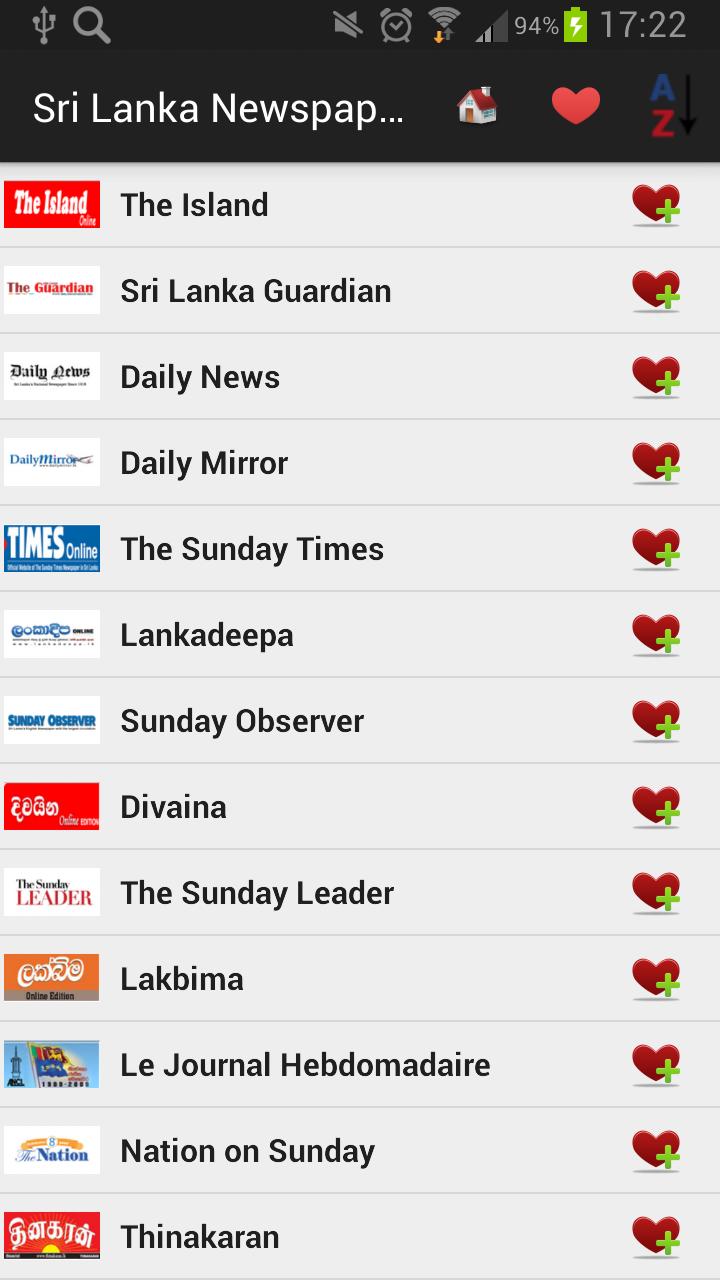The height and width of the screenshot is (1280, 720).
Task: Click the TIMES Online logo
Action: [51, 548]
